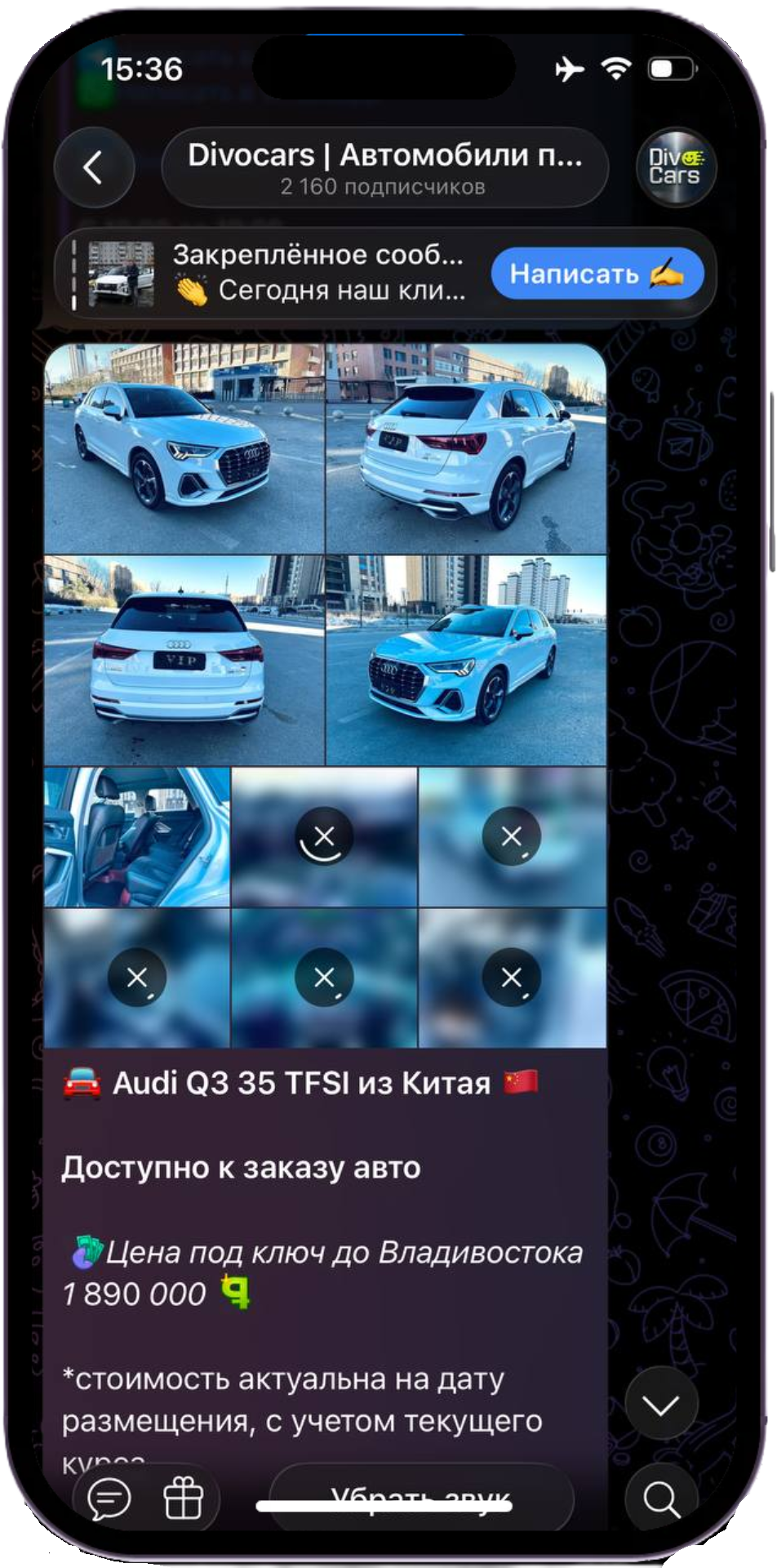The height and width of the screenshot is (1568, 777).
Task: Open the comments discussion icon
Action: point(109,1499)
